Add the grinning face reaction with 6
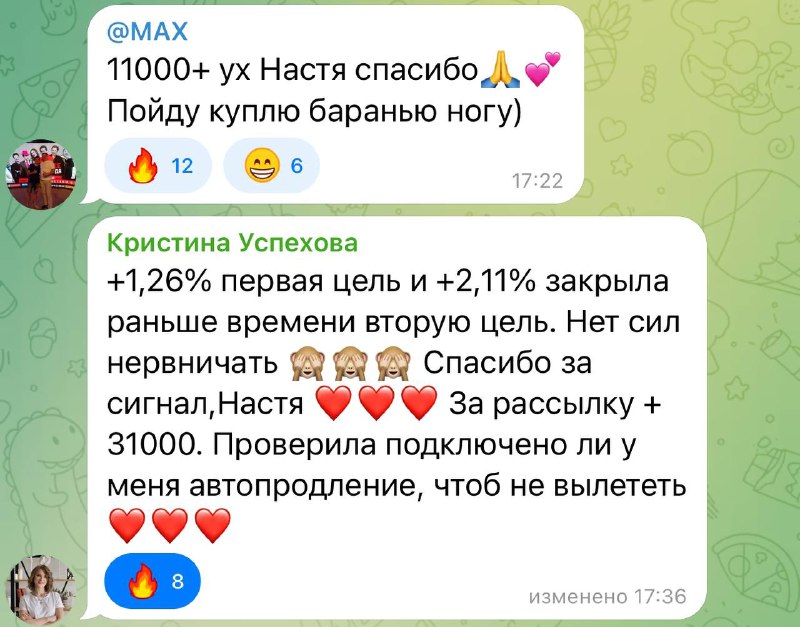The width and height of the screenshot is (800, 627). click(x=271, y=166)
